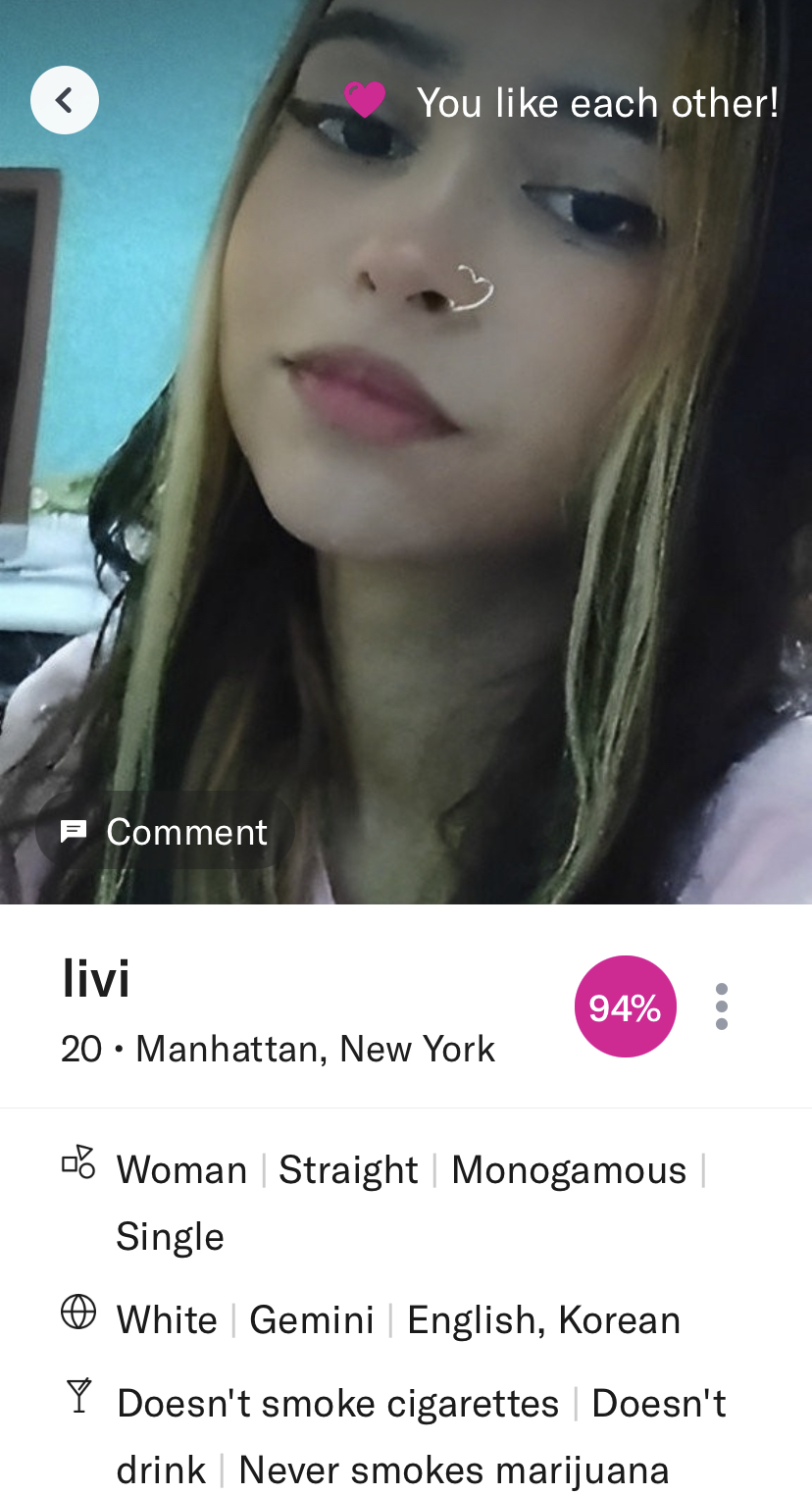The width and height of the screenshot is (812, 1495).
Task: View the 94% match details
Action: click(x=625, y=1006)
